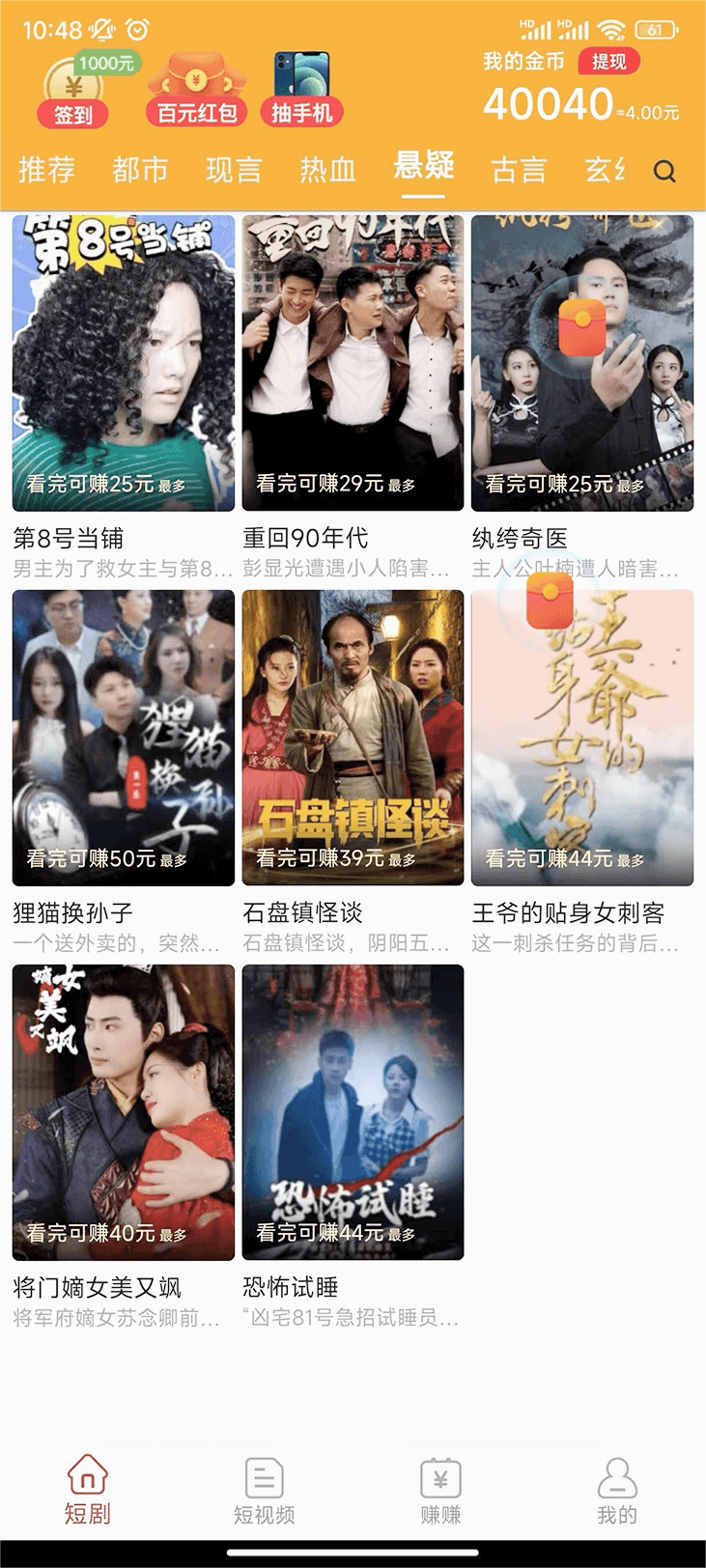This screenshot has height=1568, width=706.
Task: Open the 我的 profile tab
Action: pos(617,1491)
